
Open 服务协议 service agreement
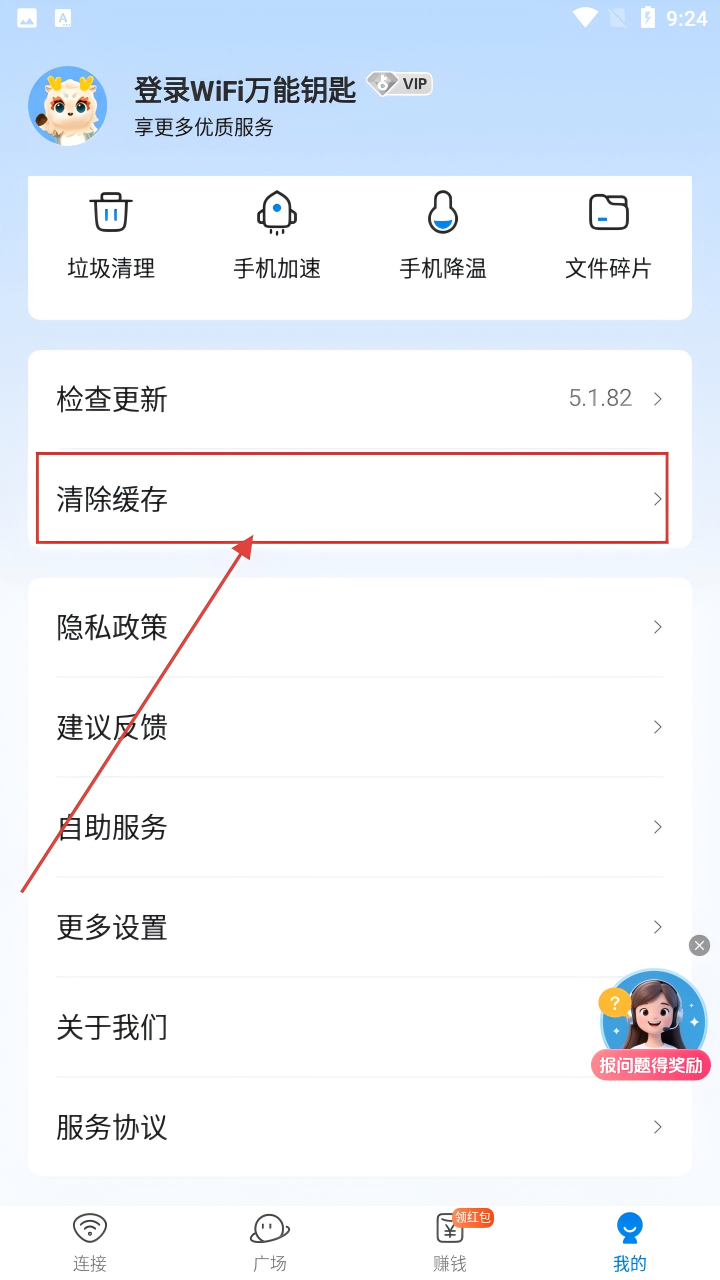coord(360,1127)
